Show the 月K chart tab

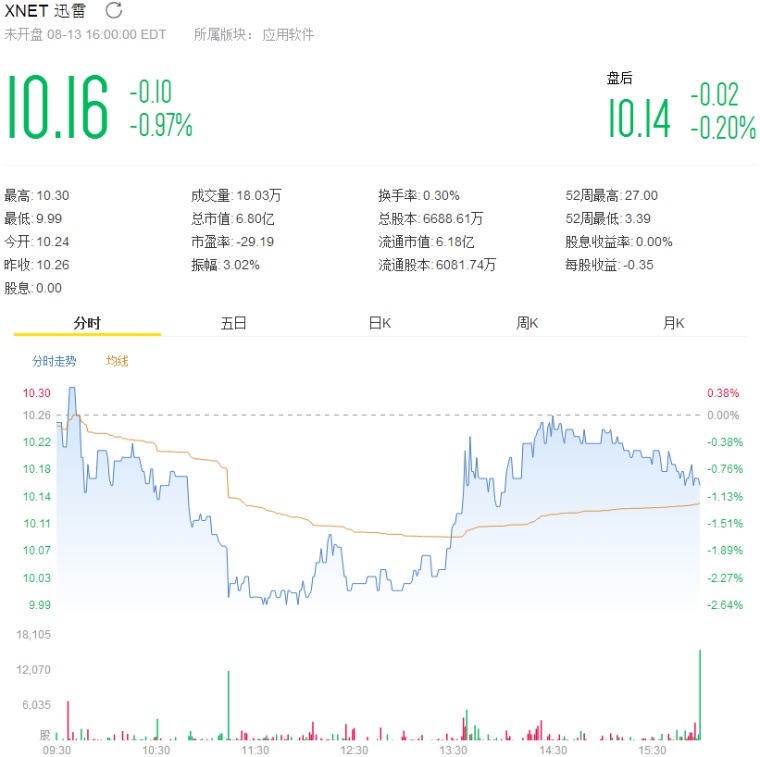673,323
